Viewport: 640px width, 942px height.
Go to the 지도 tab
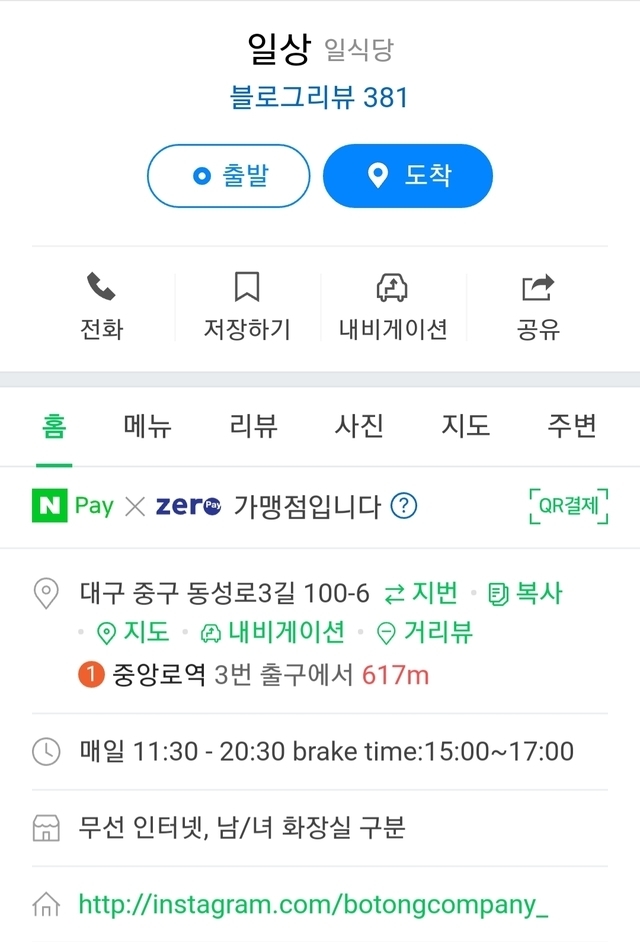[x=466, y=427]
